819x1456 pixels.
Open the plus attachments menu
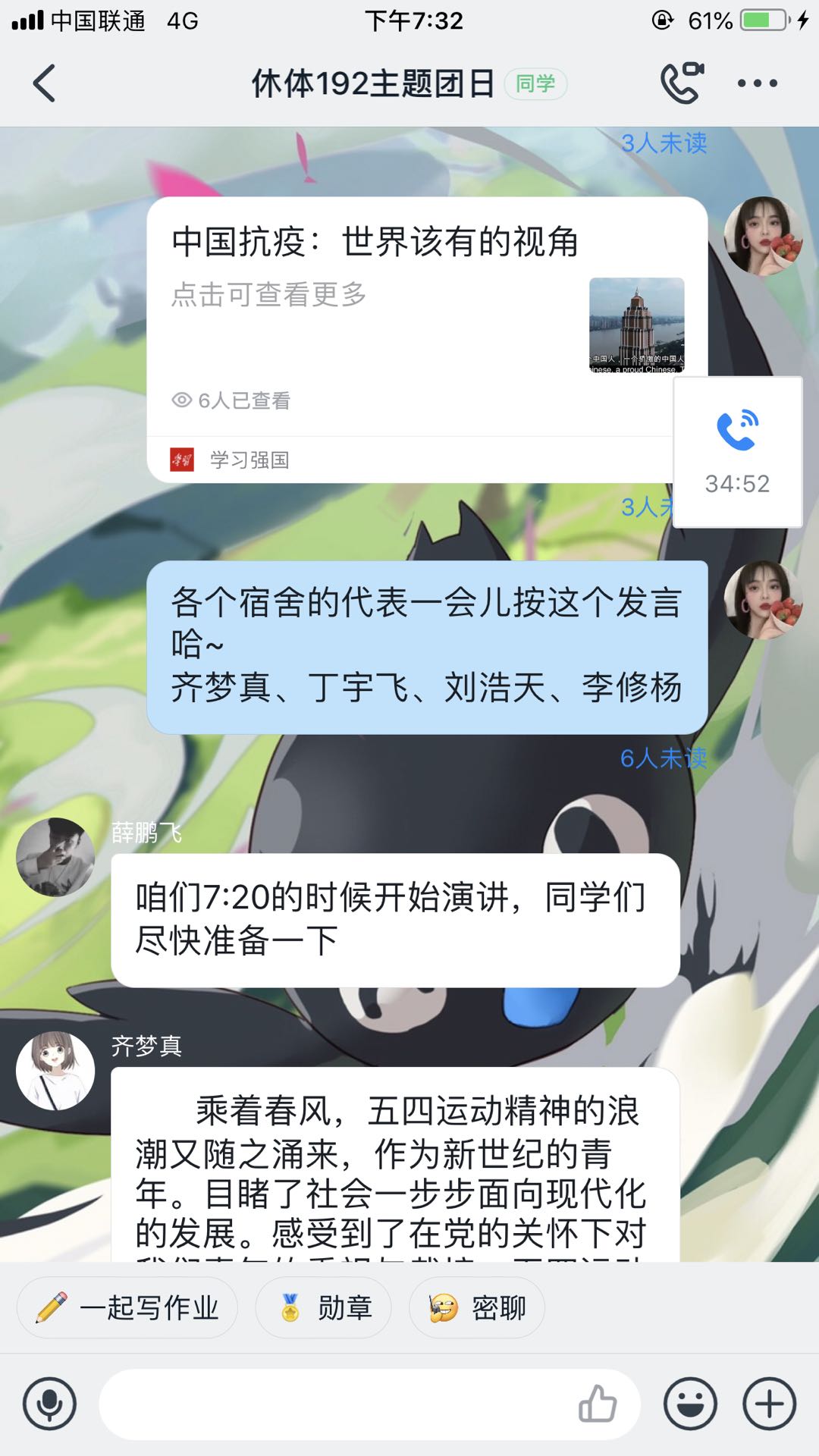pos(769,1404)
